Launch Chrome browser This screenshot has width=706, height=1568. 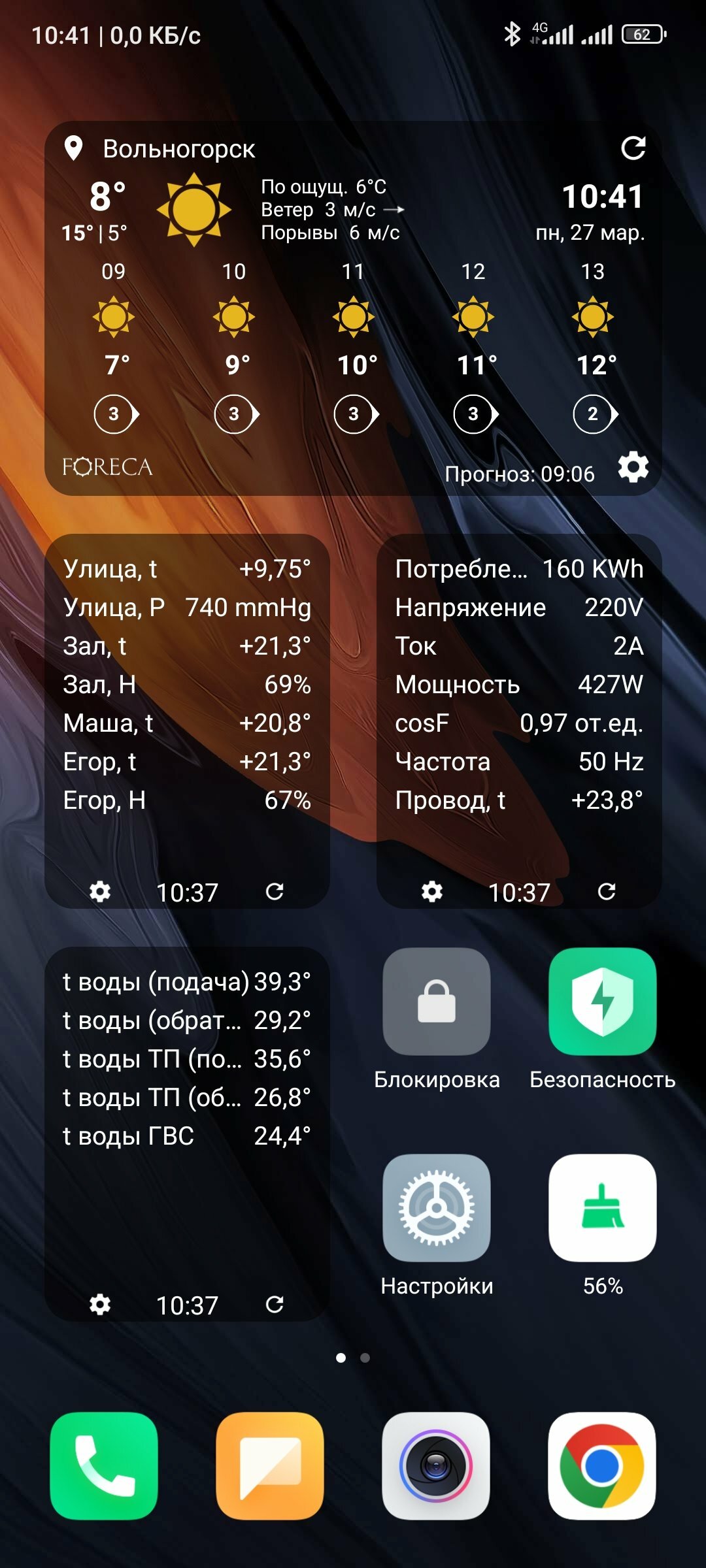coord(602,1467)
